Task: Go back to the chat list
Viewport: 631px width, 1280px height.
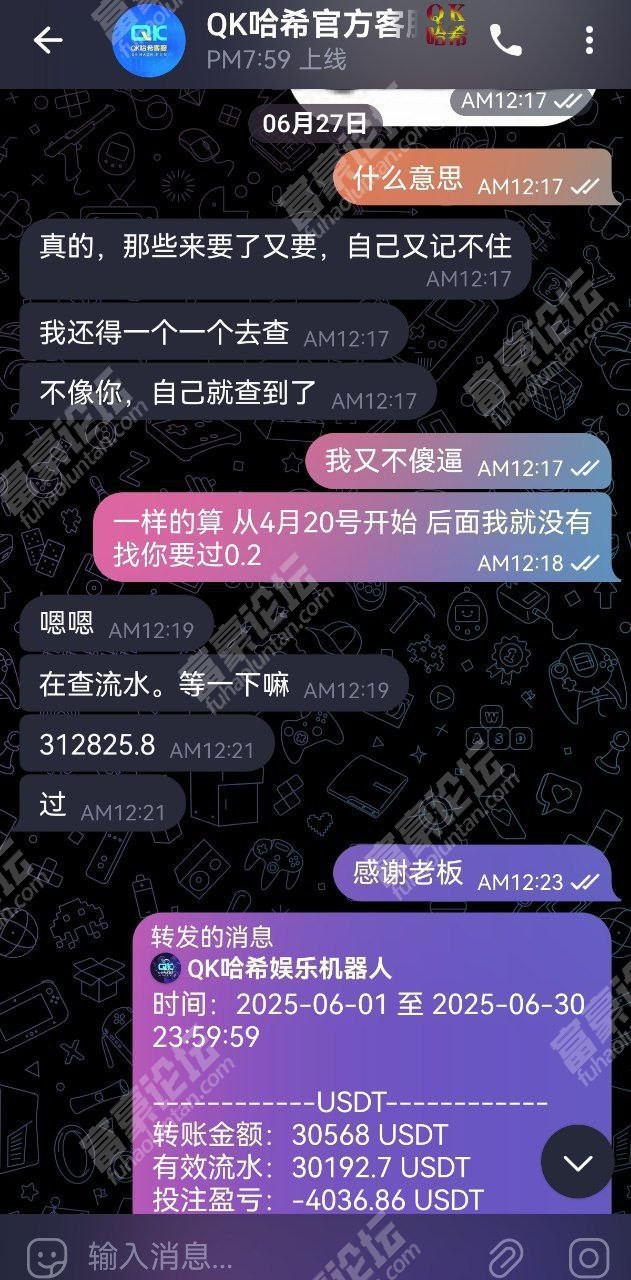Action: click(x=47, y=41)
